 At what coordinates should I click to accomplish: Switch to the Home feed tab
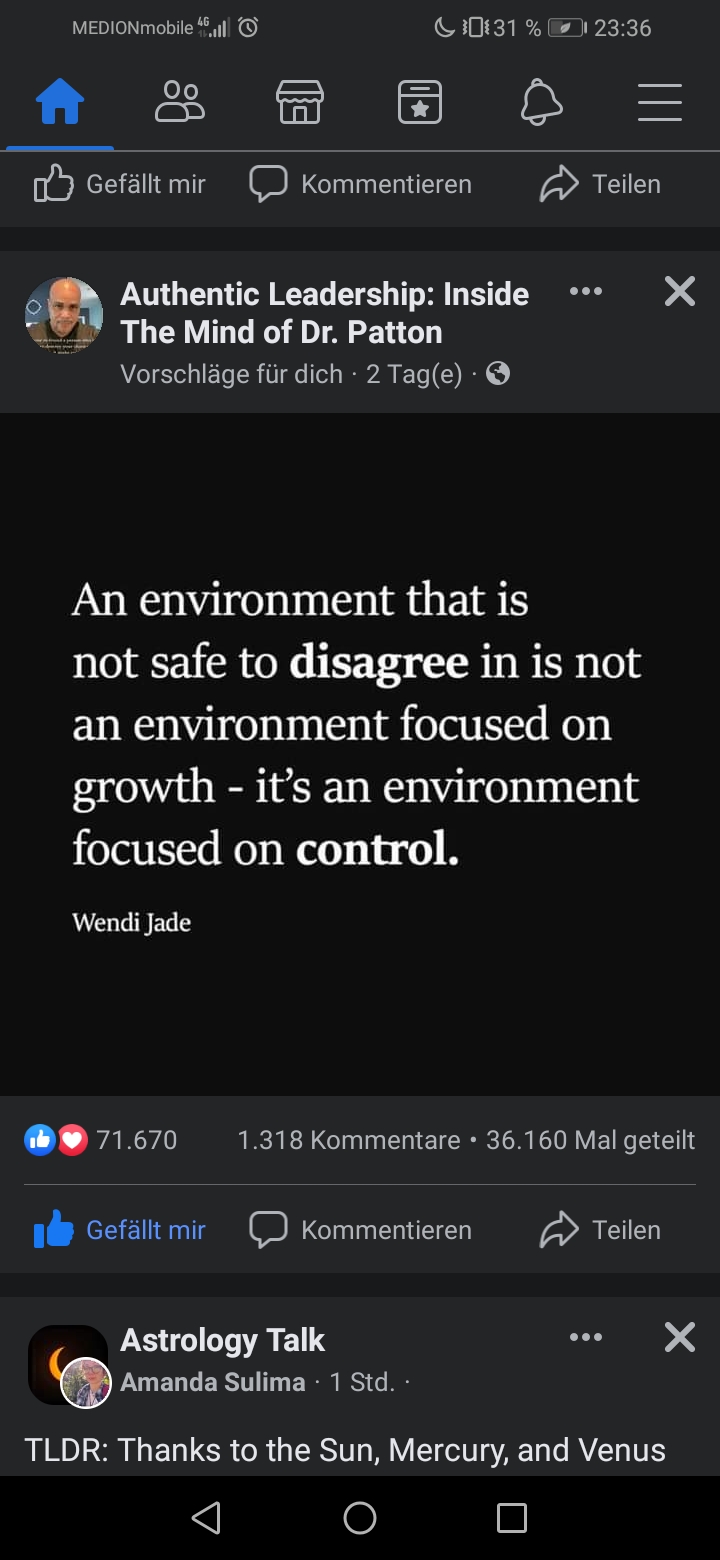pos(60,102)
